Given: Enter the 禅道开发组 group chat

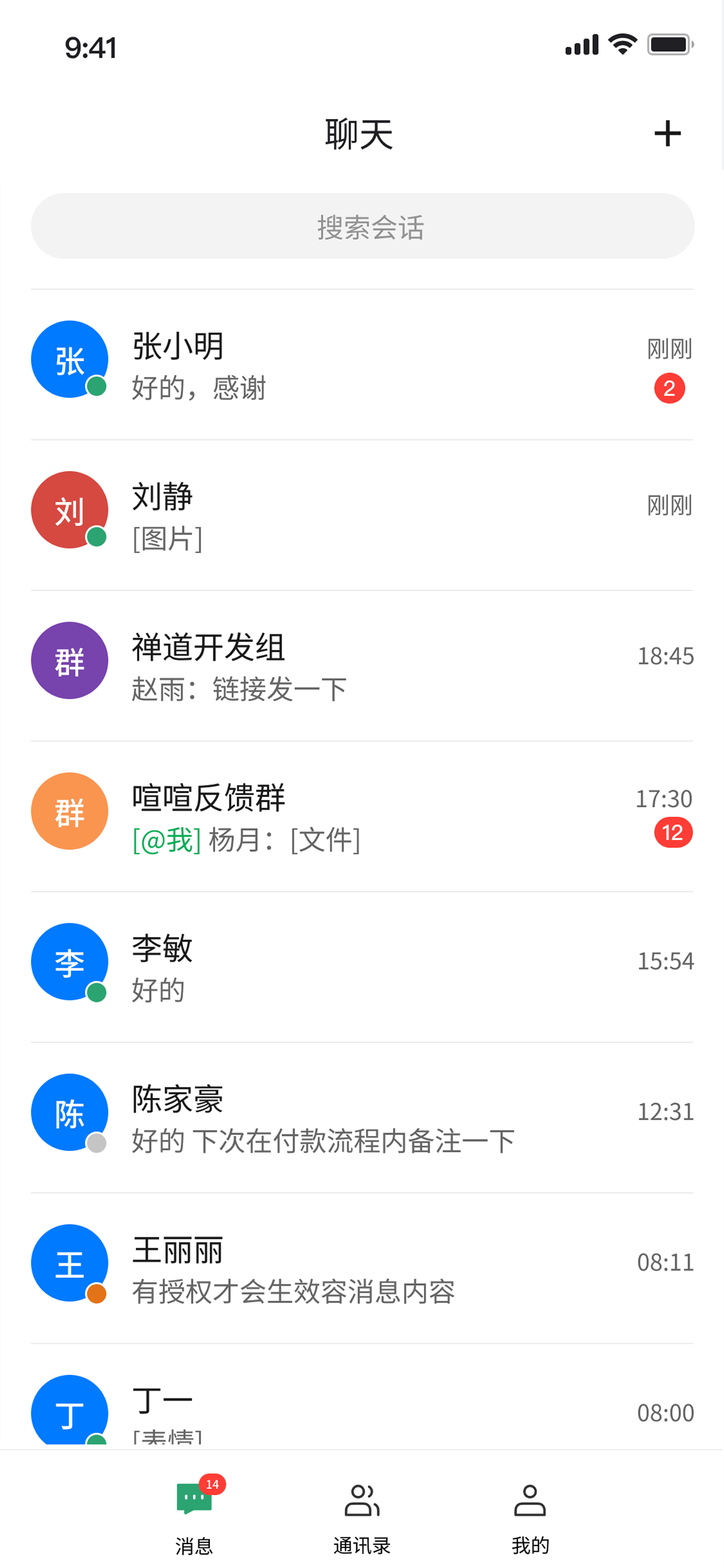Looking at the screenshot, I should (x=361, y=666).
